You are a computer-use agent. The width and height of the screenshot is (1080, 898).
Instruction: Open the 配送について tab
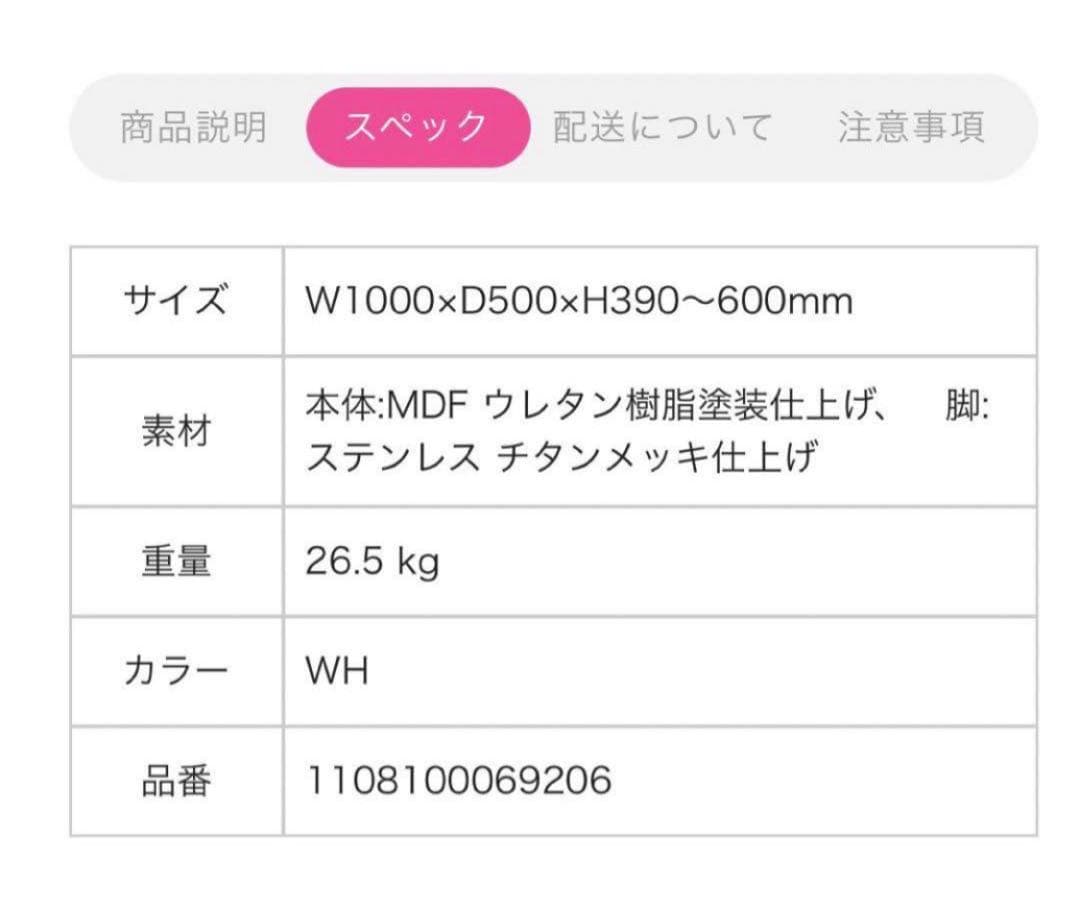coord(662,127)
